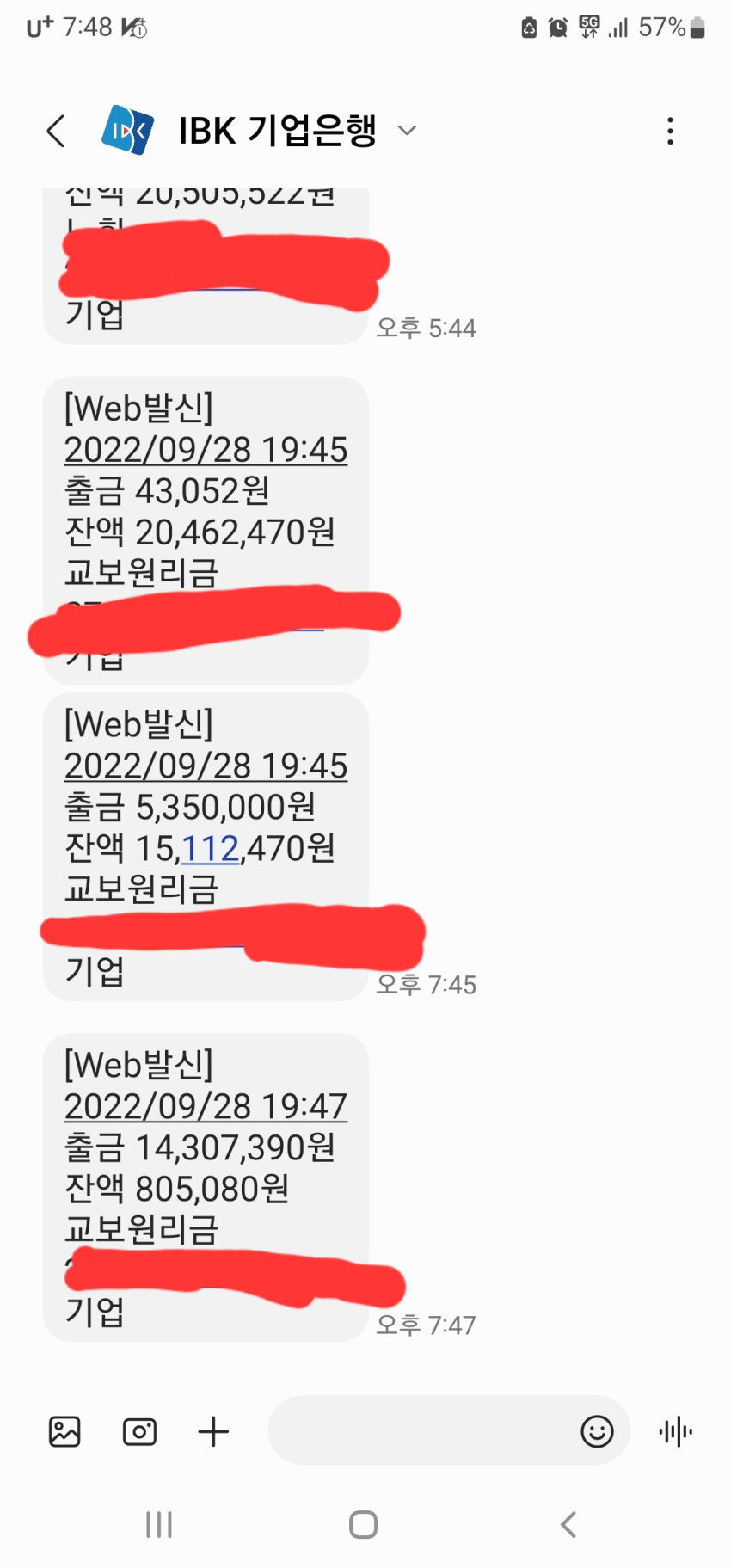
Task: Open the gallery image attachment icon
Action: 64,1431
